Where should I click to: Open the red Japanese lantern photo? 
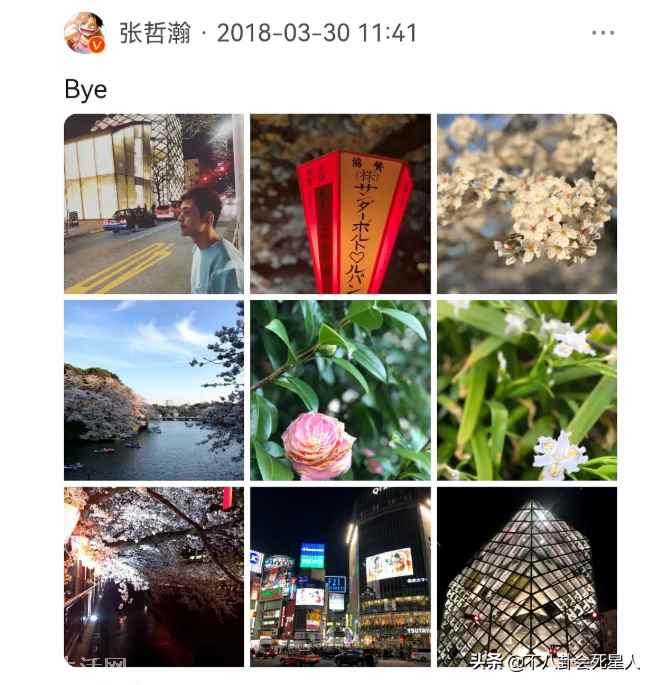coord(340,204)
